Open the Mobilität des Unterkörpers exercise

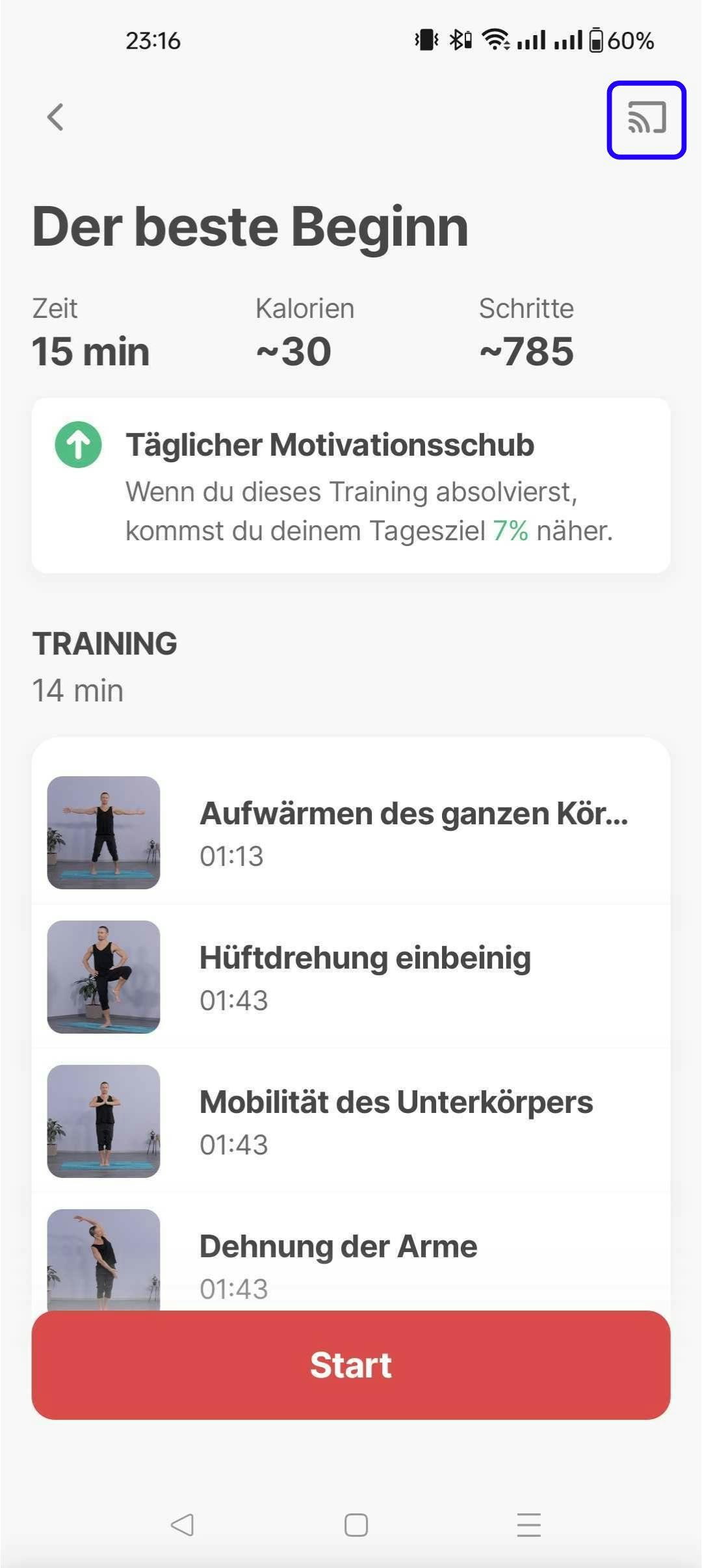(351, 1121)
